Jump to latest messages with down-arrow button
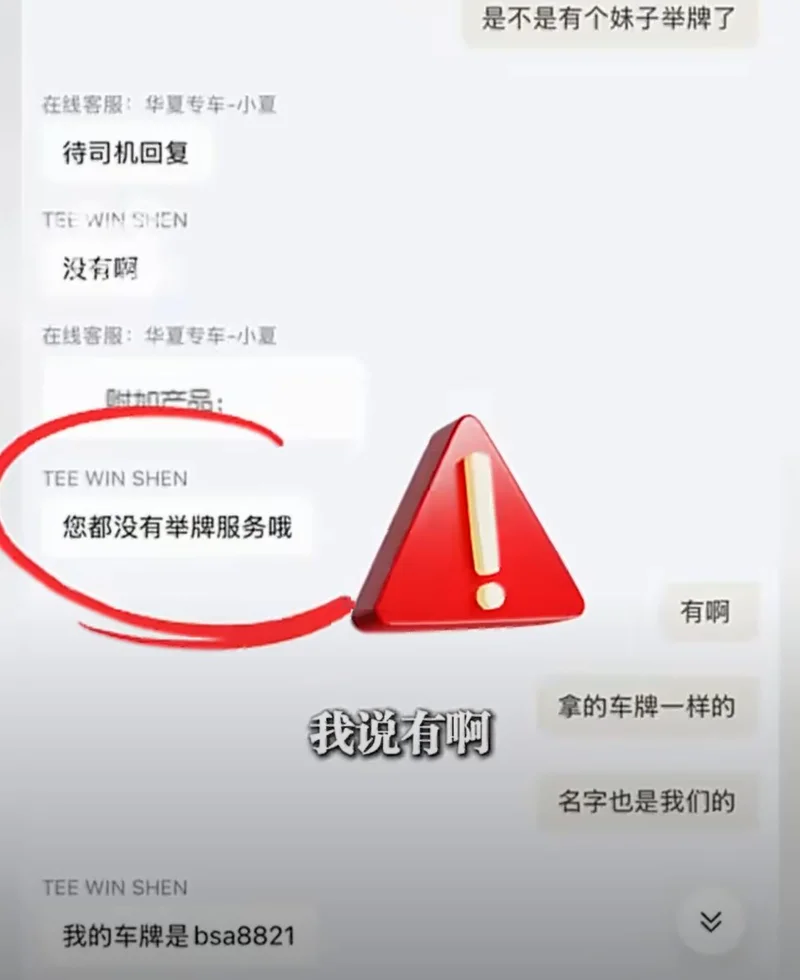This screenshot has width=800, height=980. coord(710,921)
